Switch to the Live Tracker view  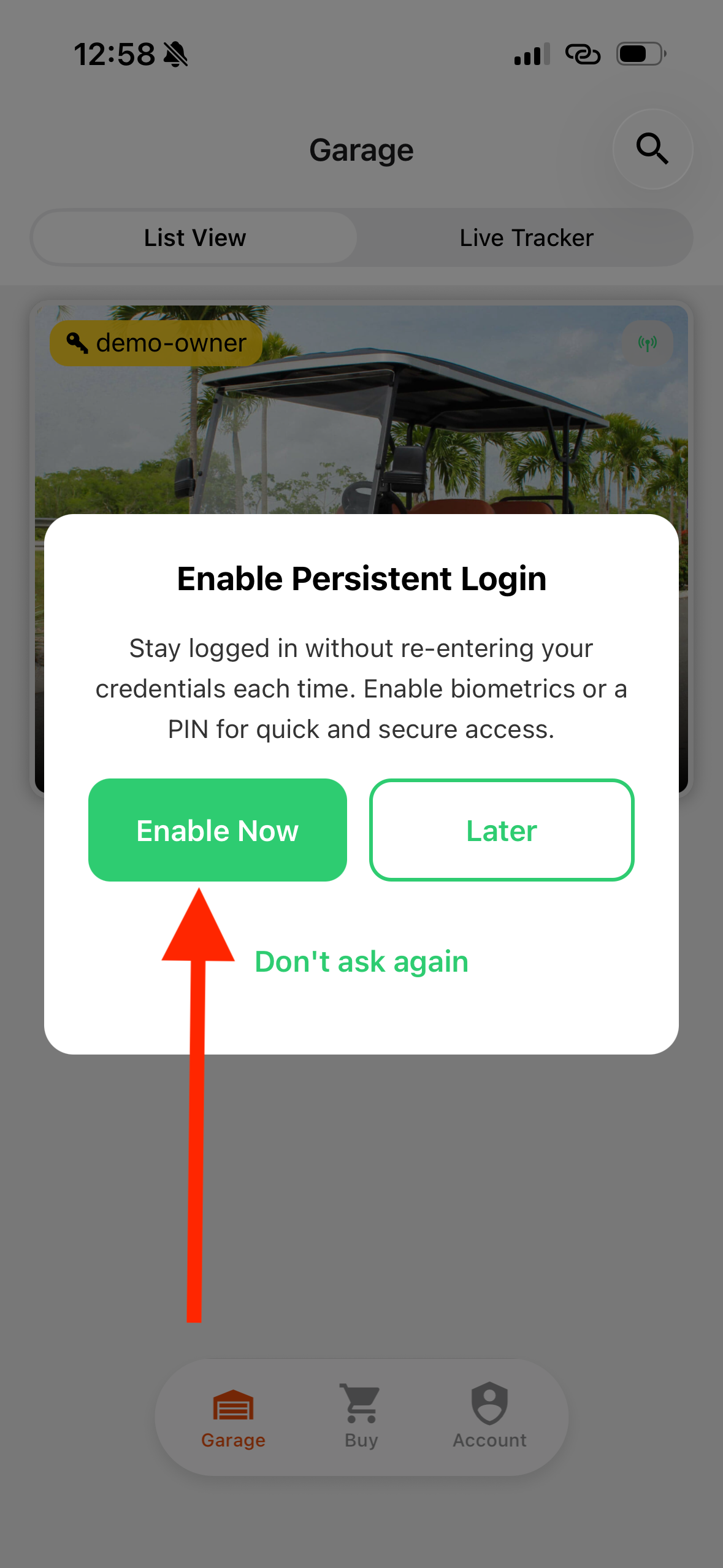[x=526, y=238]
